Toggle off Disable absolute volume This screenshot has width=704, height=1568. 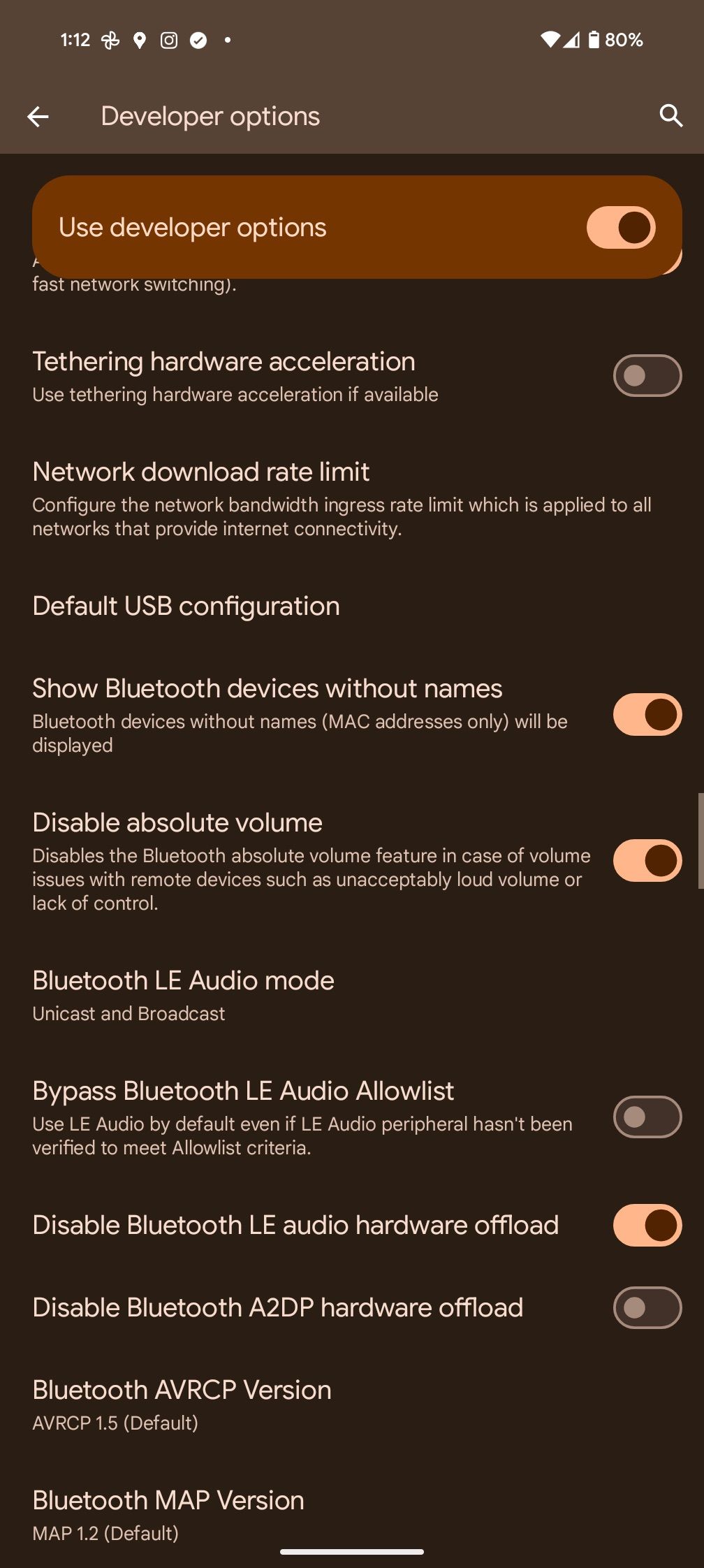click(647, 861)
